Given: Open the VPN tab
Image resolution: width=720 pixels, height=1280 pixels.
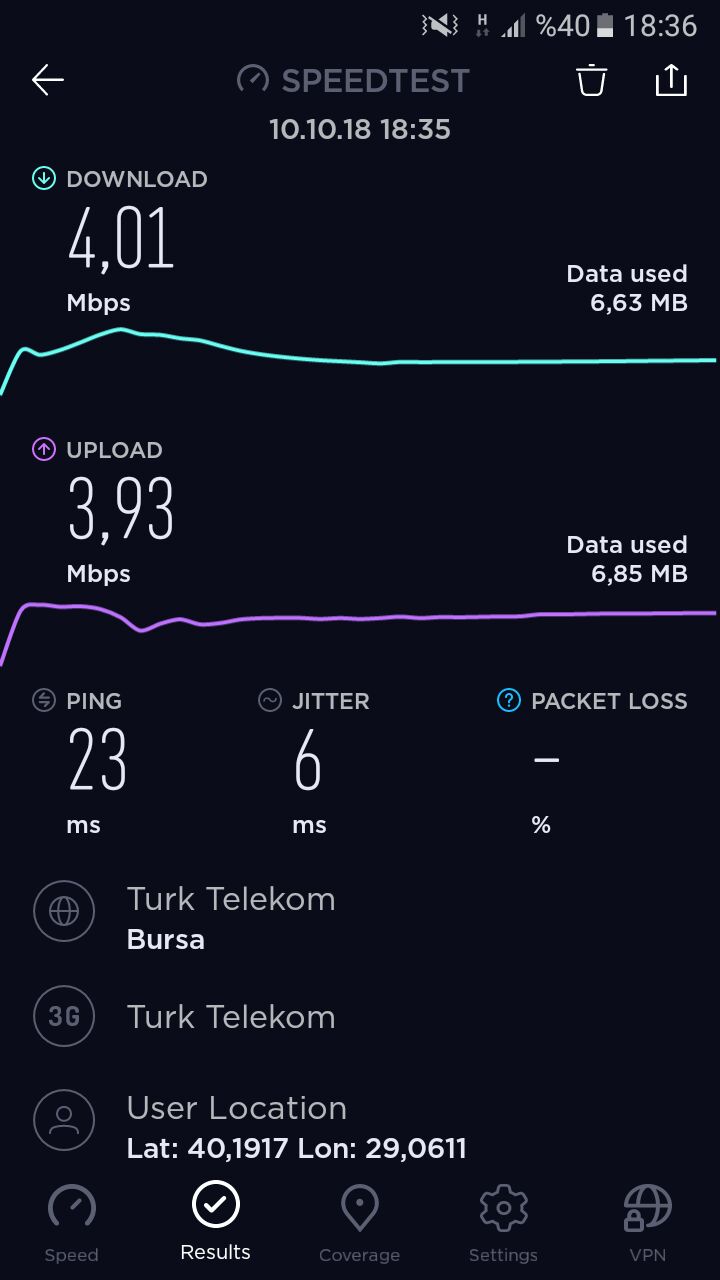Looking at the screenshot, I should 647,1223.
